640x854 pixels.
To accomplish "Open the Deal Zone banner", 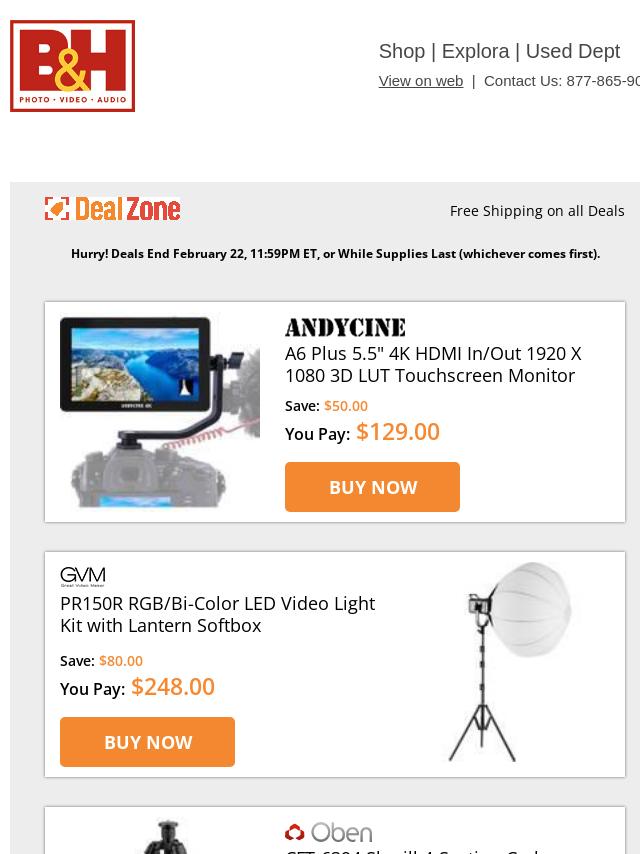I will [x=113, y=209].
